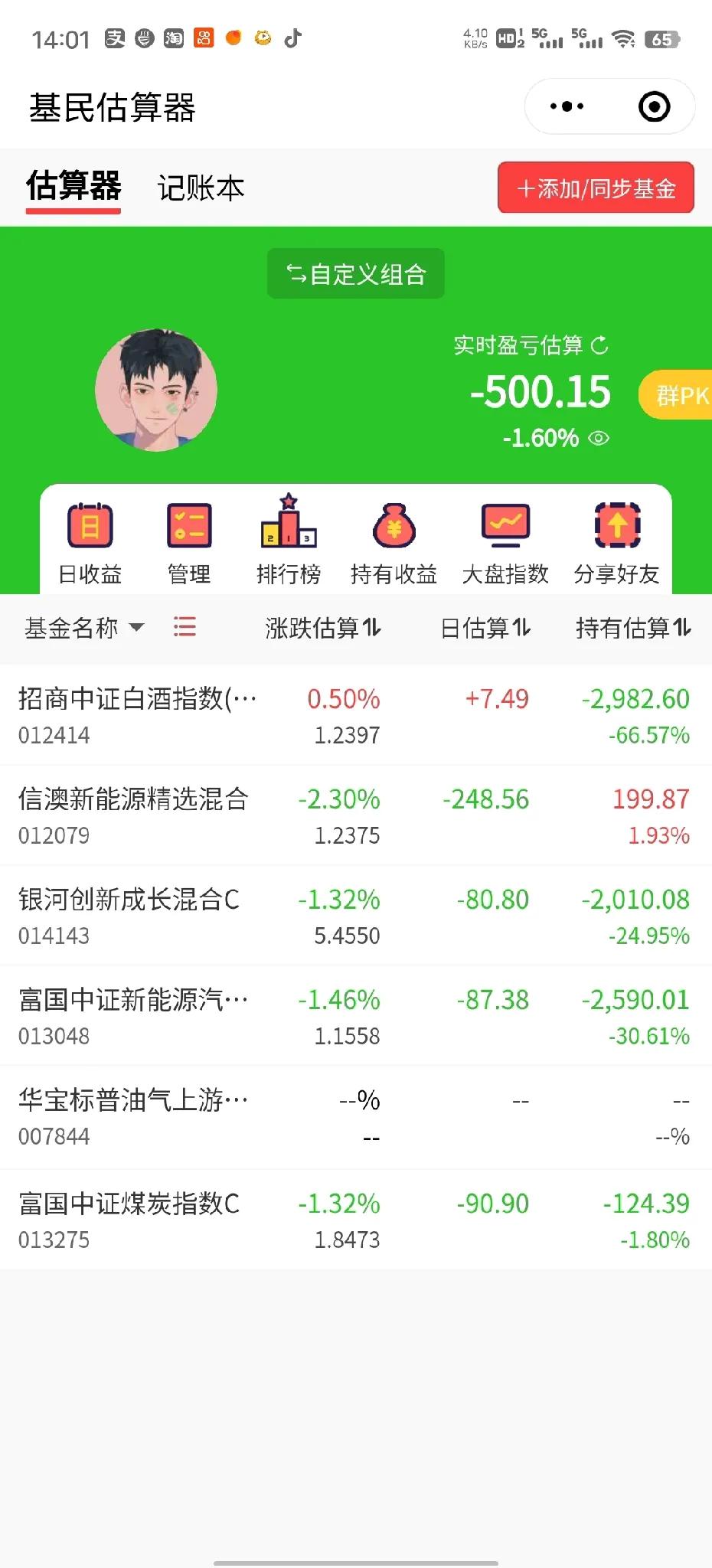The width and height of the screenshot is (712, 1568).
Task: Open the 群PK badge
Action: click(x=678, y=395)
